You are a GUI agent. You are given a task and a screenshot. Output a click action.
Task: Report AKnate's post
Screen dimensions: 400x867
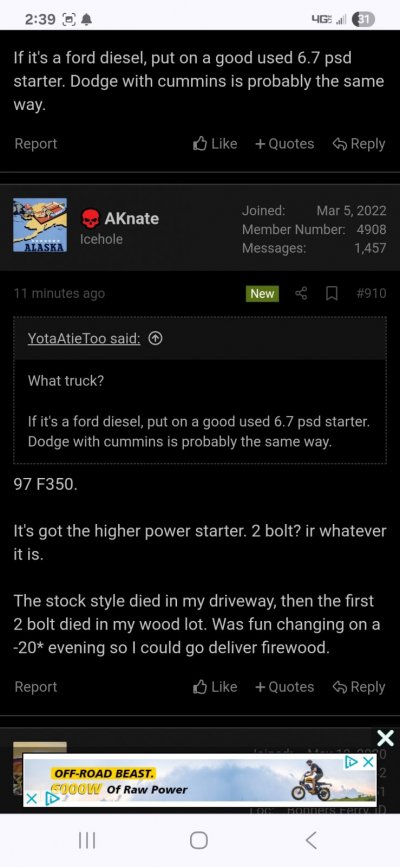(x=35, y=687)
